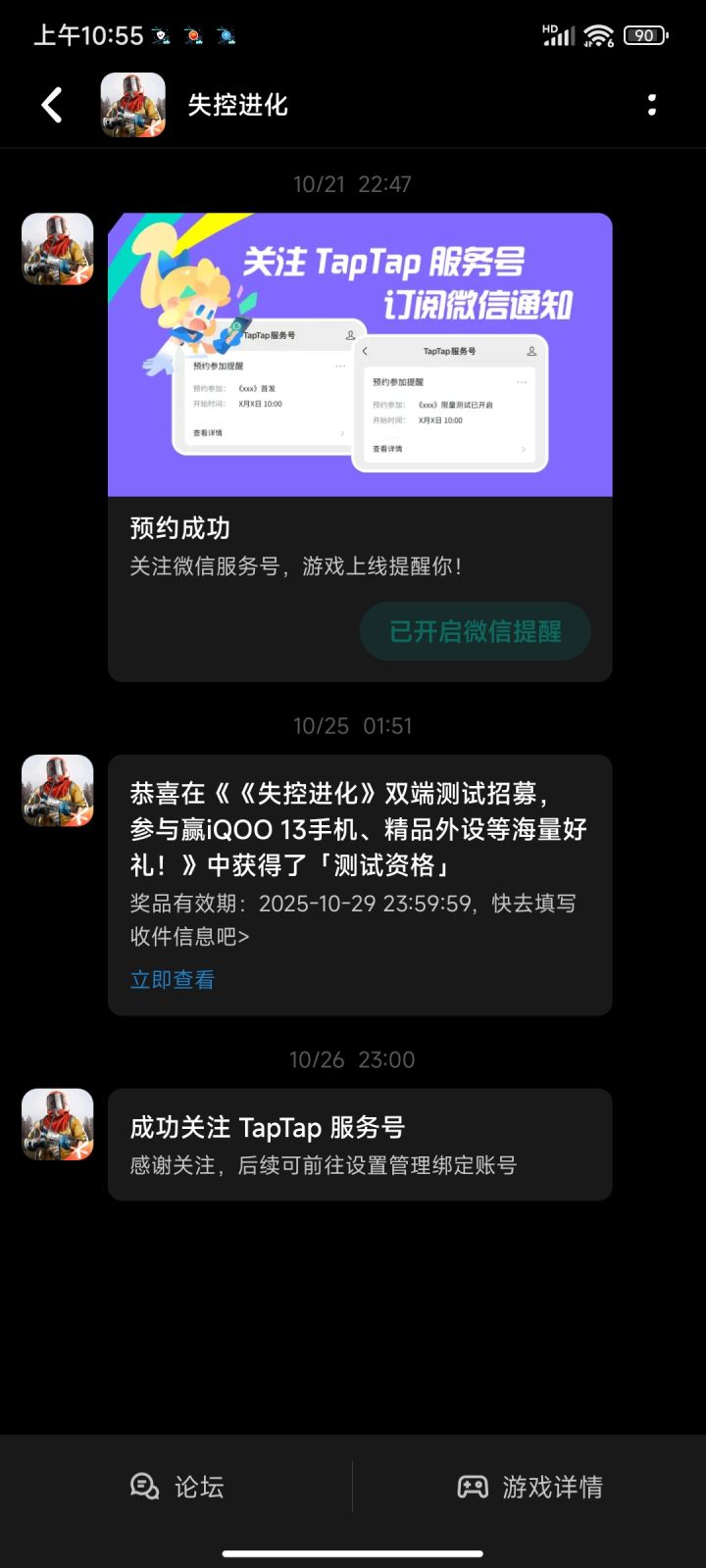Tap the avatar next to 成功关注 TapTap 服务号
This screenshot has width=706, height=1568.
click(x=57, y=1124)
